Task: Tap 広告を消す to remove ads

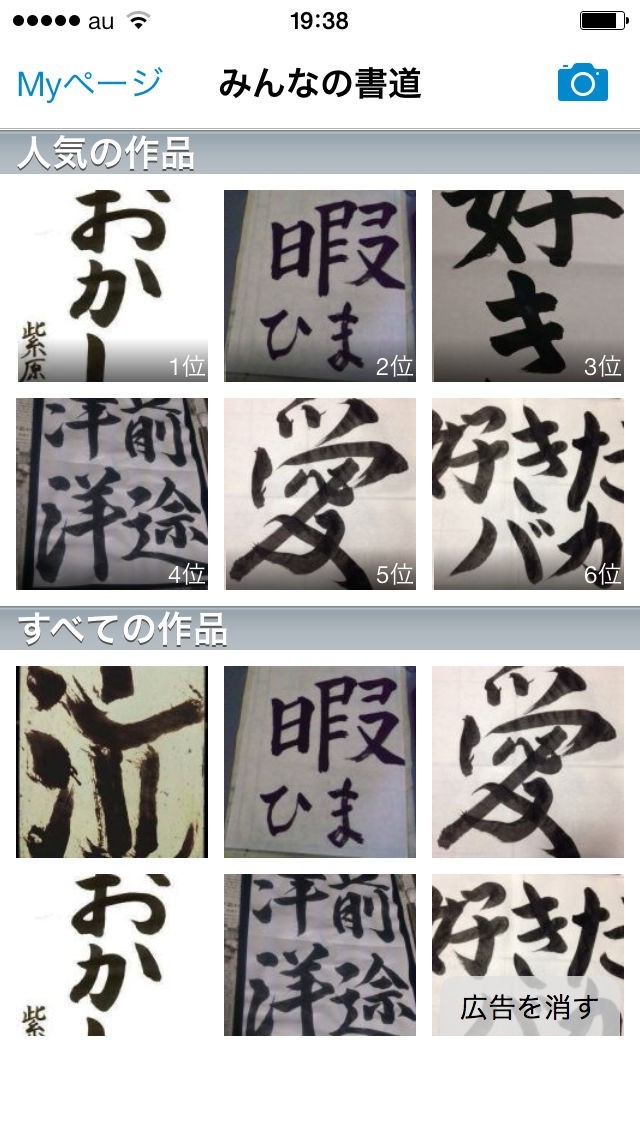Action: tap(530, 1007)
